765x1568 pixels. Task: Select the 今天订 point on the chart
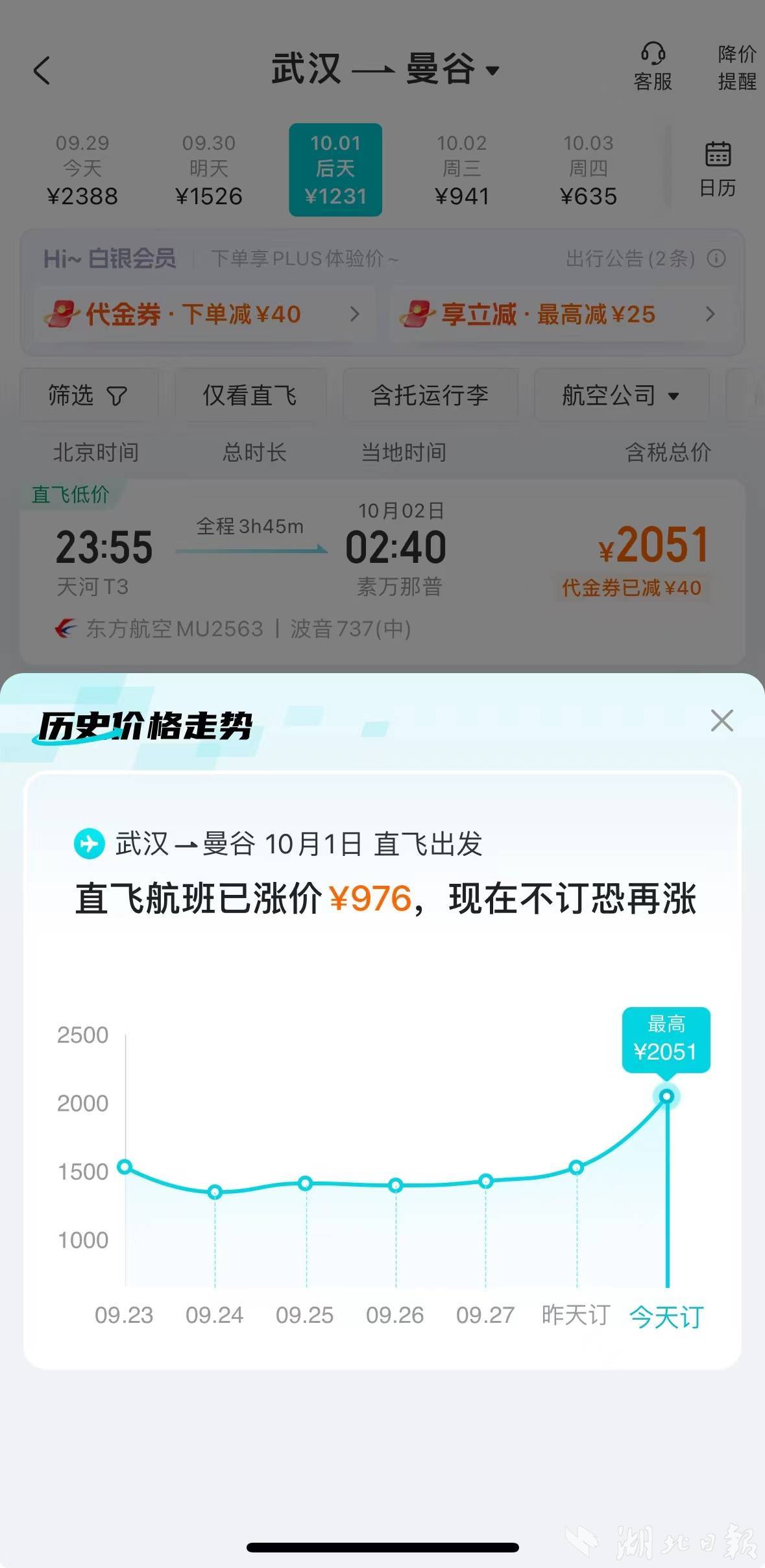666,1097
